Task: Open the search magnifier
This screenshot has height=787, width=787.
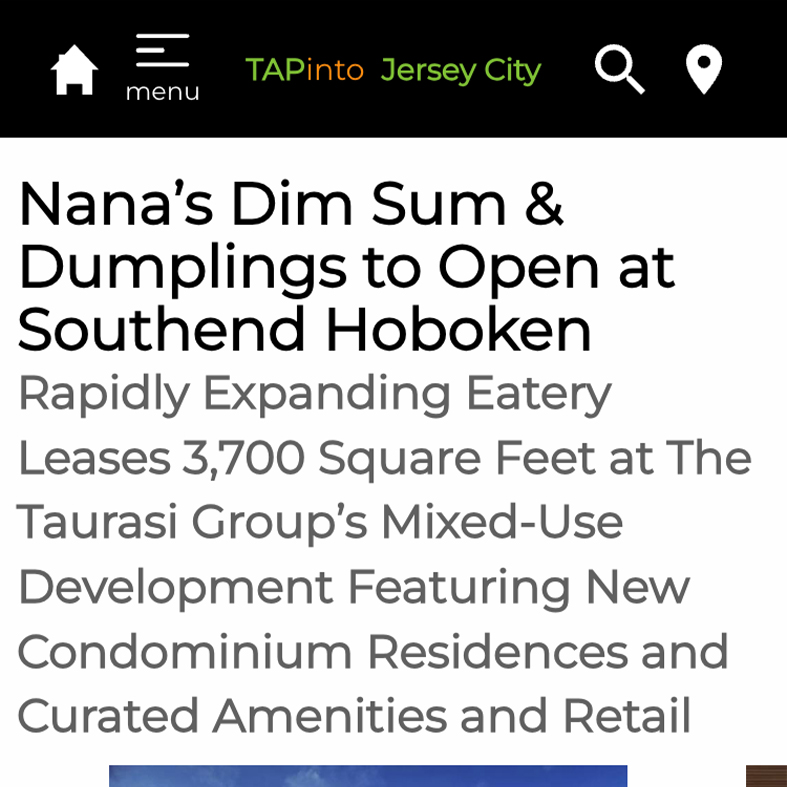Action: click(x=619, y=69)
